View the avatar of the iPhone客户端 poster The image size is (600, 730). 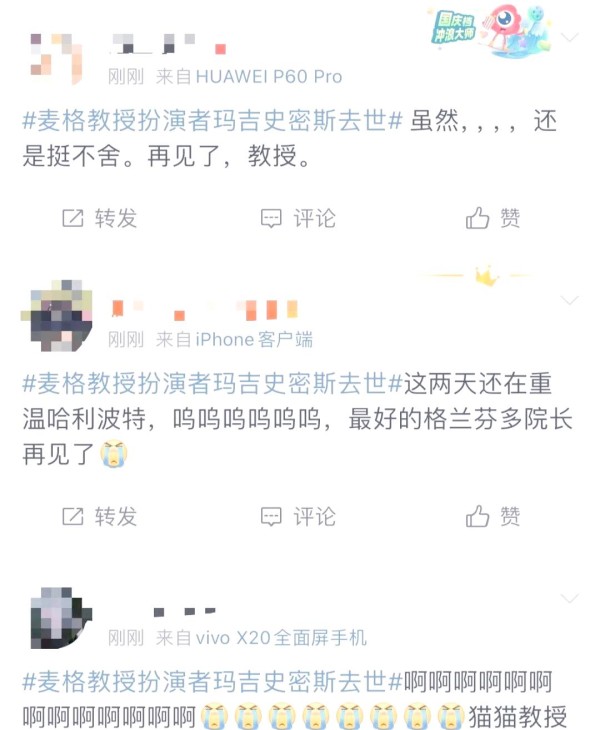tap(56, 316)
